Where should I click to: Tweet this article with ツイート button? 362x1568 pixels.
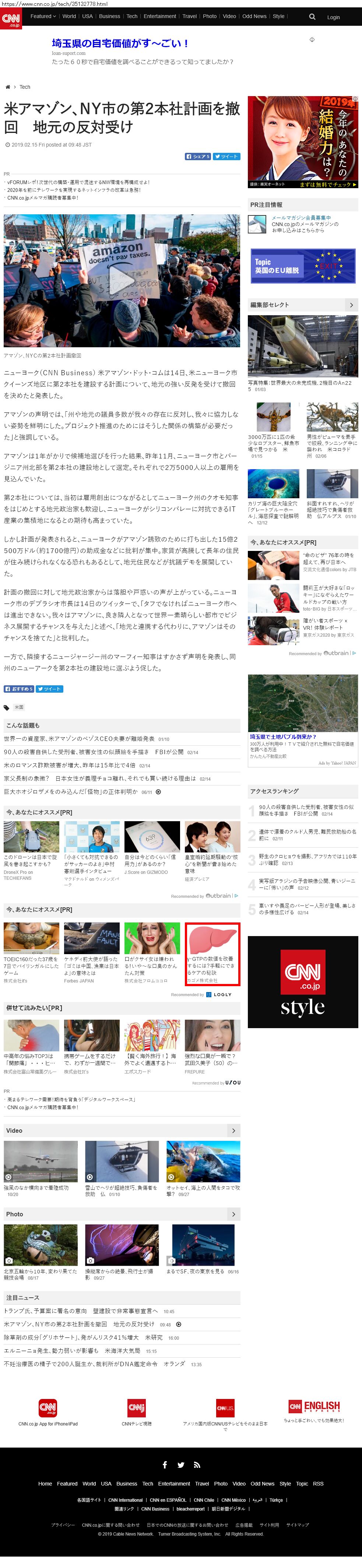click(x=226, y=157)
